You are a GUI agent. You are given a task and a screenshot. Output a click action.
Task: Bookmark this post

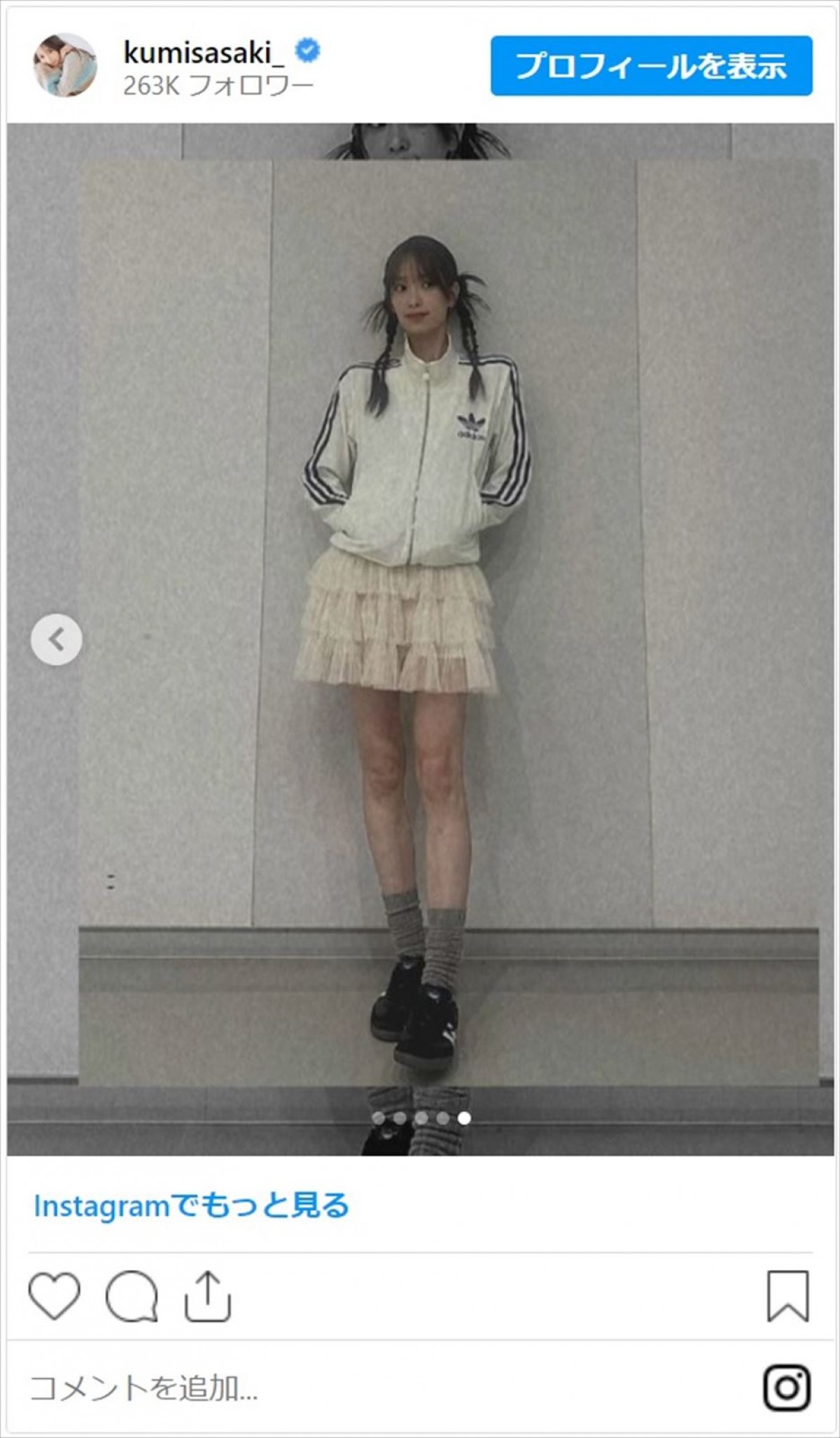click(x=787, y=1296)
